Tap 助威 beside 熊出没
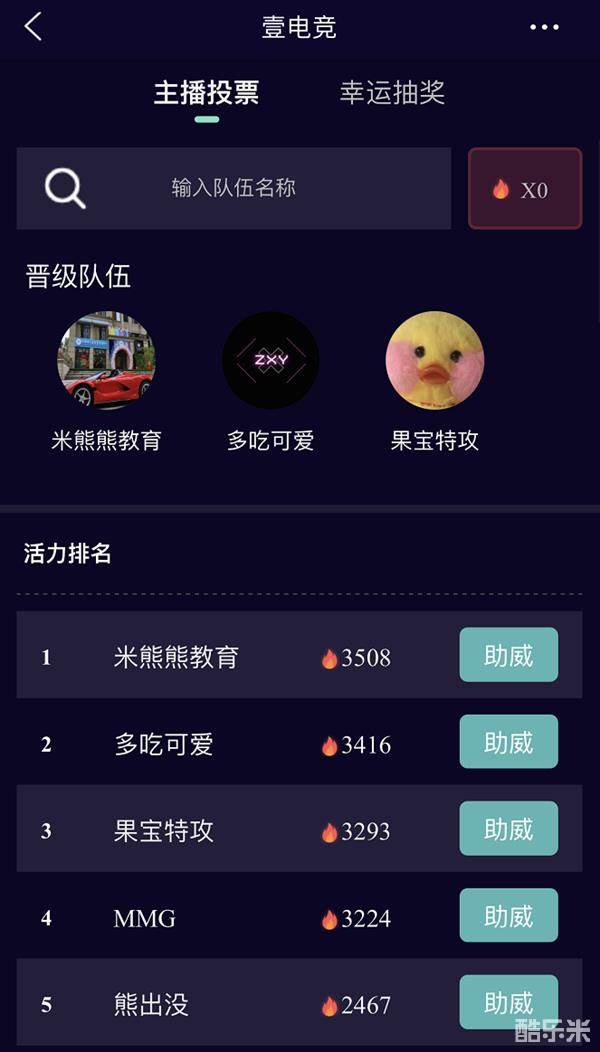This screenshot has height=1052, width=600. (508, 1002)
